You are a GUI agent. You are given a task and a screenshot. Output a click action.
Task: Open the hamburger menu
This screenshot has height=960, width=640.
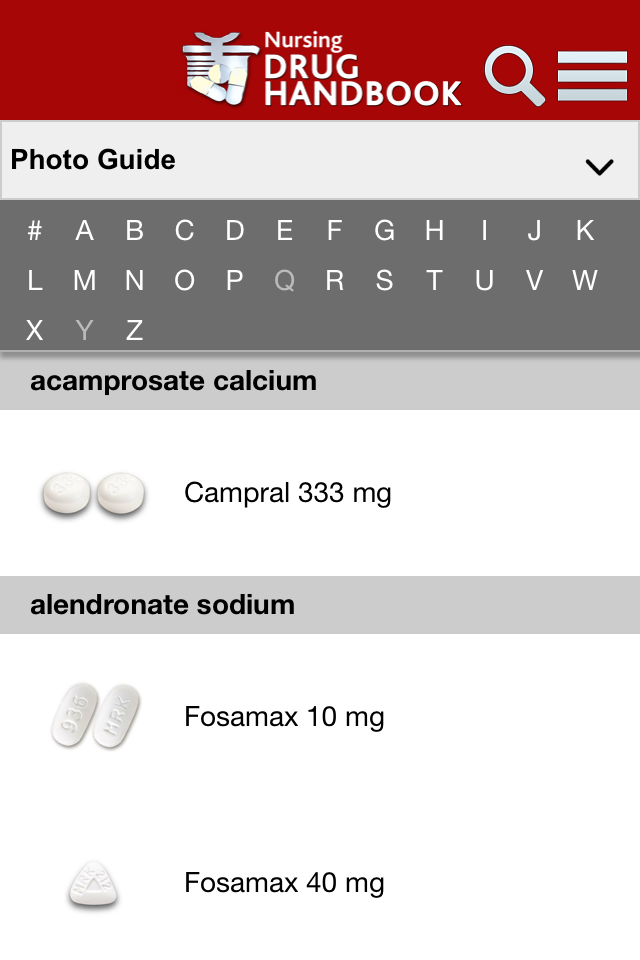(592, 76)
